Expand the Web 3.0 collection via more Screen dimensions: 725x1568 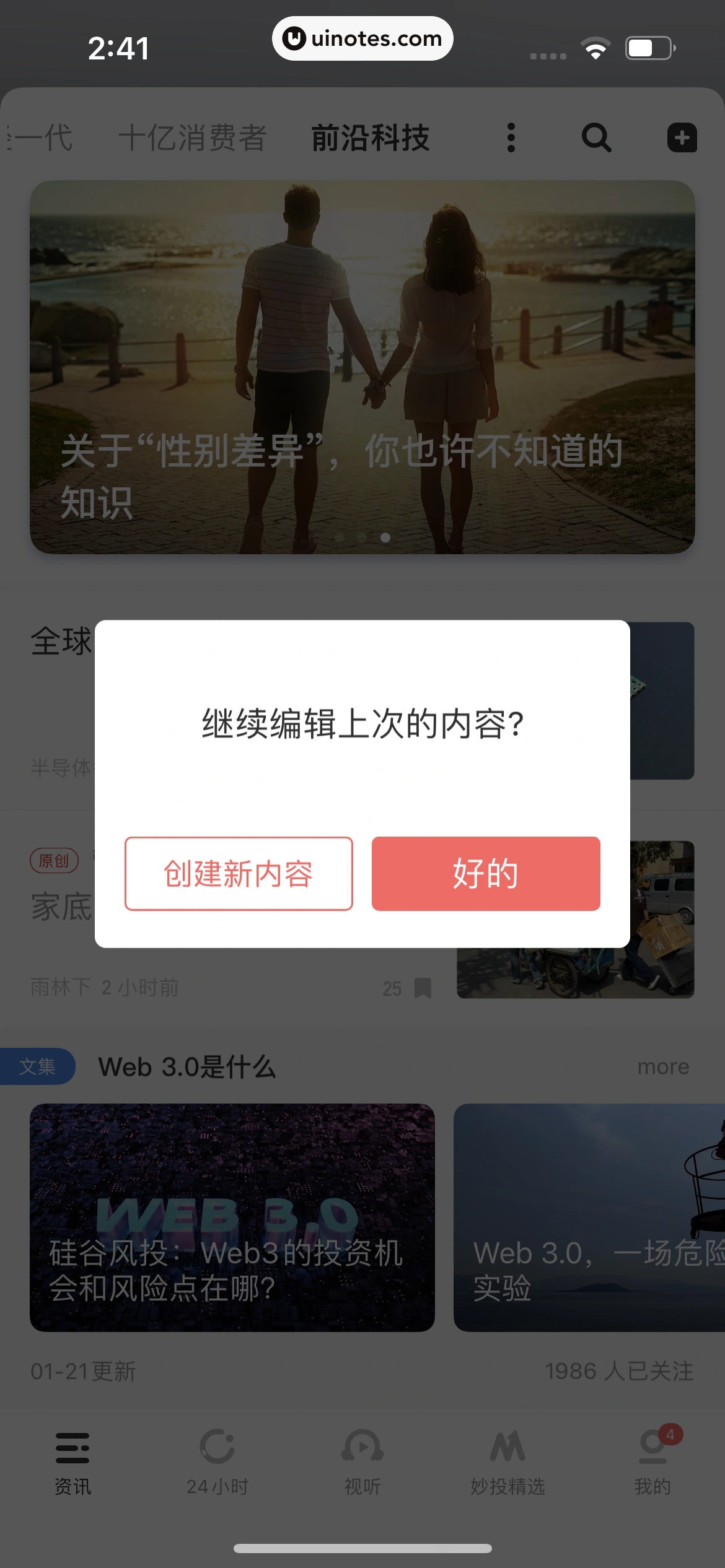click(663, 1066)
